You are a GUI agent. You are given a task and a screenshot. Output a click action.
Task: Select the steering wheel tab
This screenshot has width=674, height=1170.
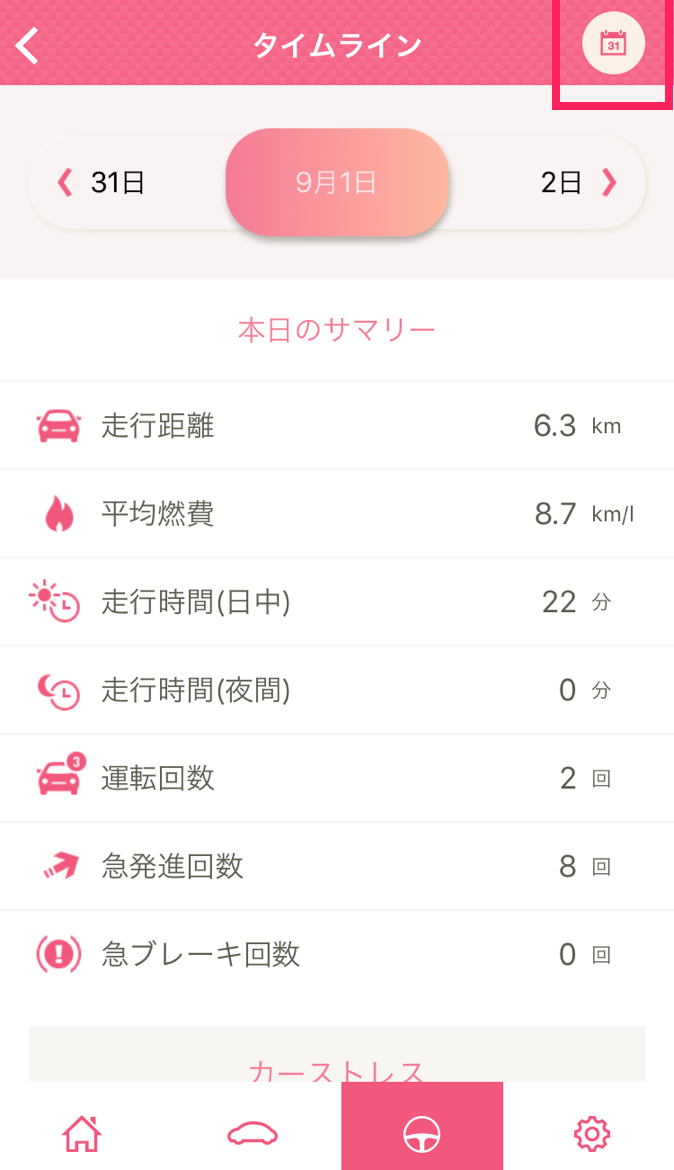click(422, 1126)
